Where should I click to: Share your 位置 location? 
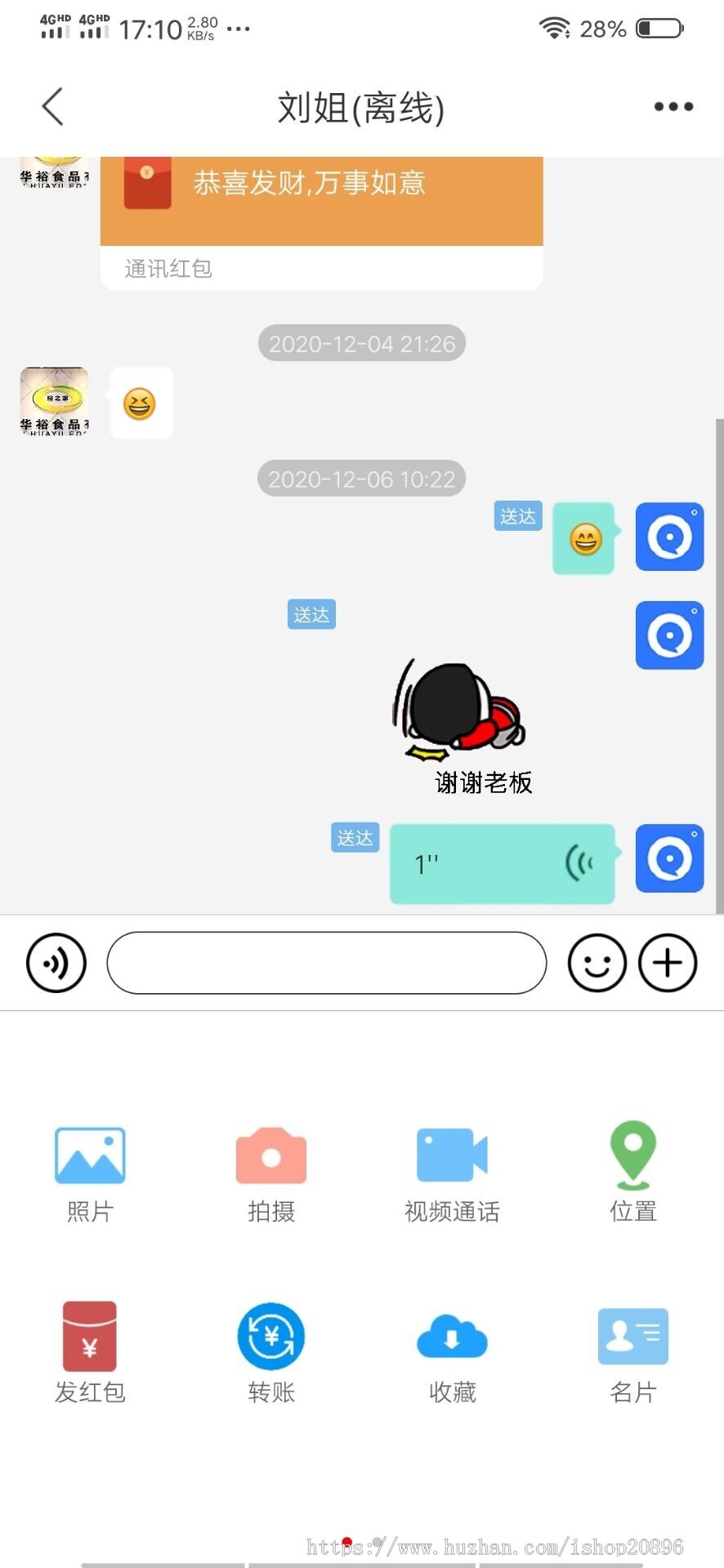[x=633, y=1172]
